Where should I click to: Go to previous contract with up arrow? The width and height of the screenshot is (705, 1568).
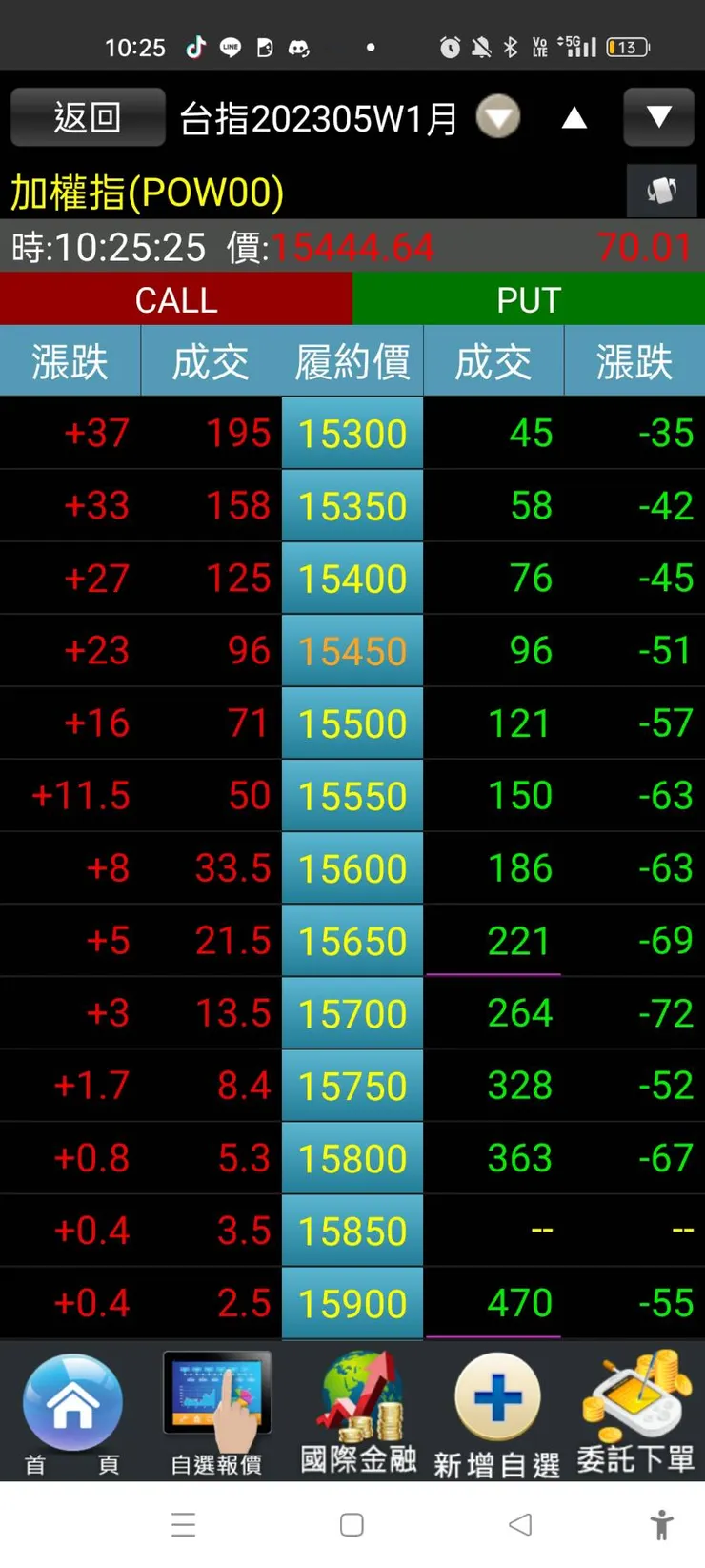pos(574,118)
